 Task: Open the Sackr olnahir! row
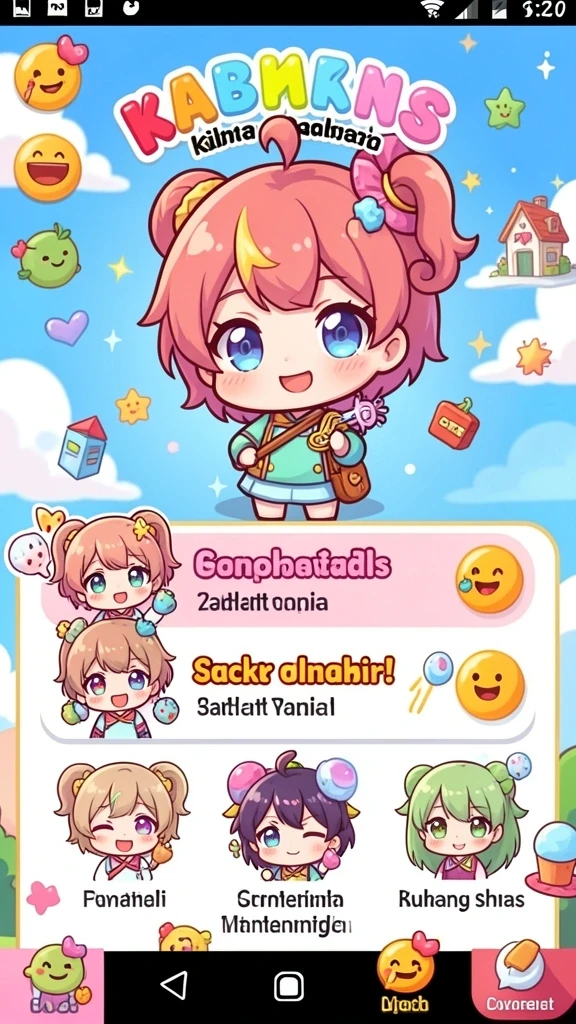coord(287,687)
